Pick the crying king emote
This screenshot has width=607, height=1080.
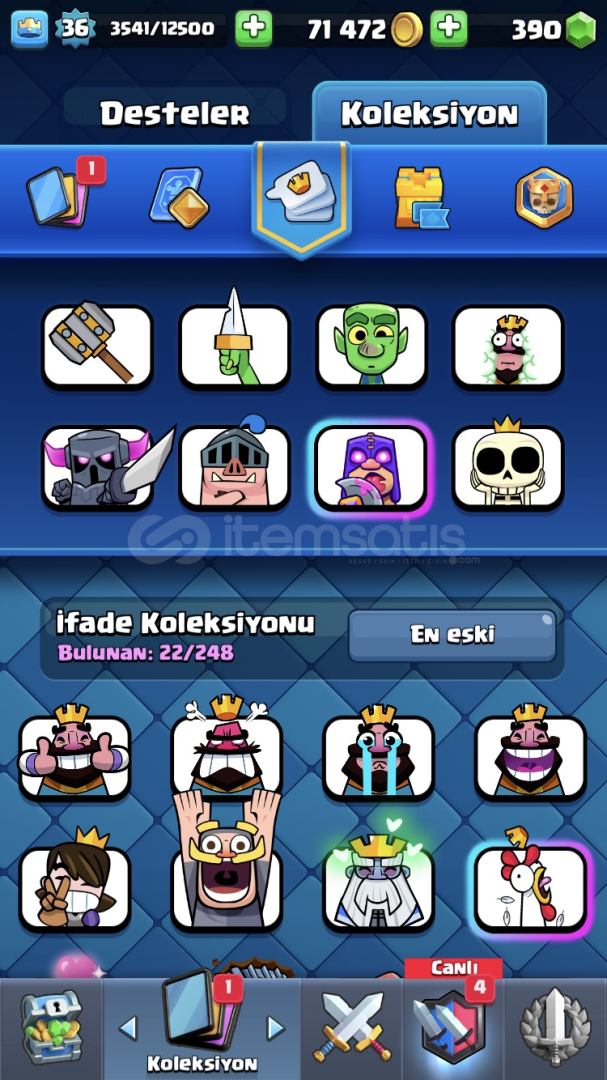coord(378,757)
